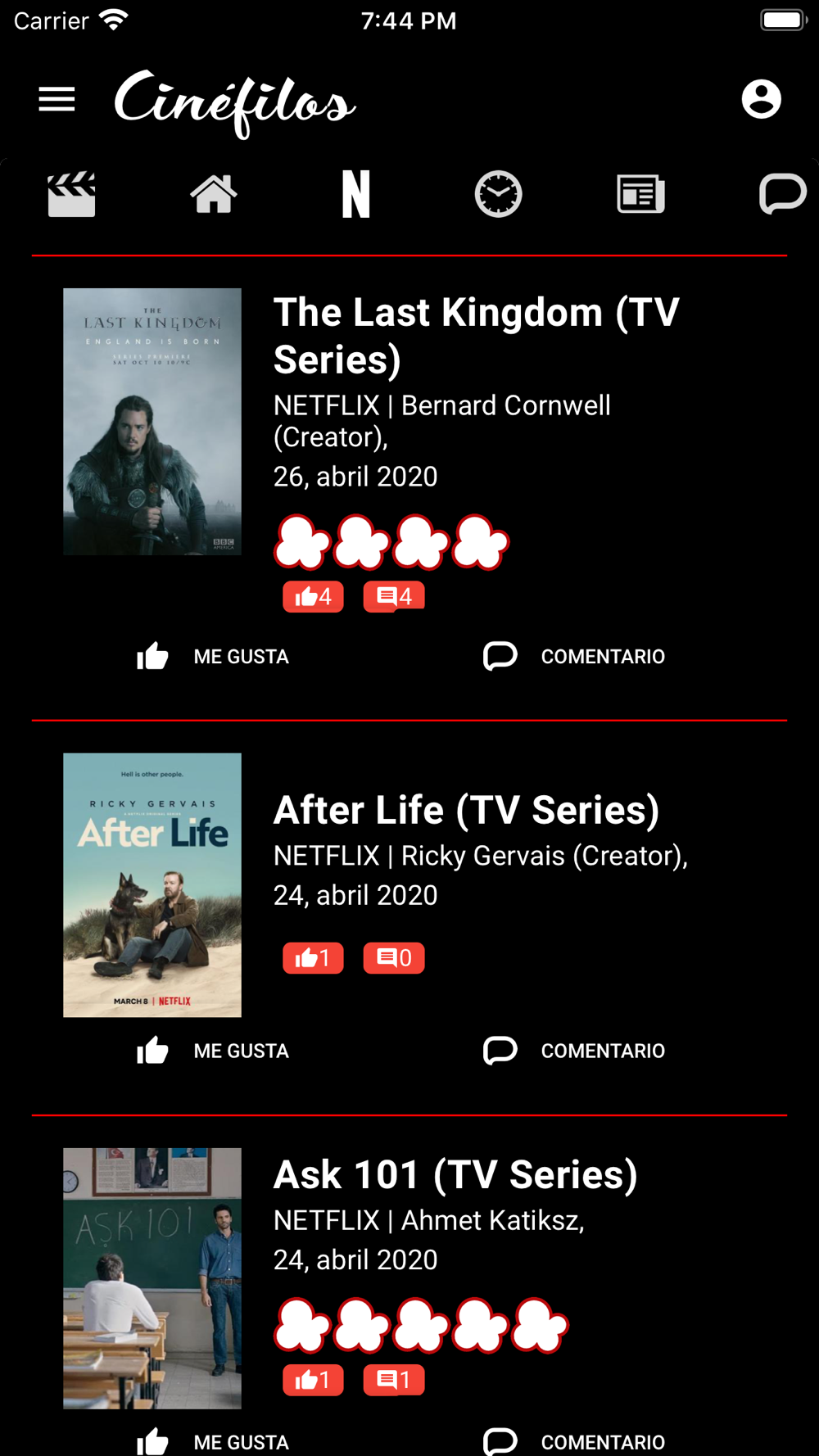Screen dimensions: 819x1456
Task: Leave a Comentario on Ask 101
Action: pos(574,1441)
